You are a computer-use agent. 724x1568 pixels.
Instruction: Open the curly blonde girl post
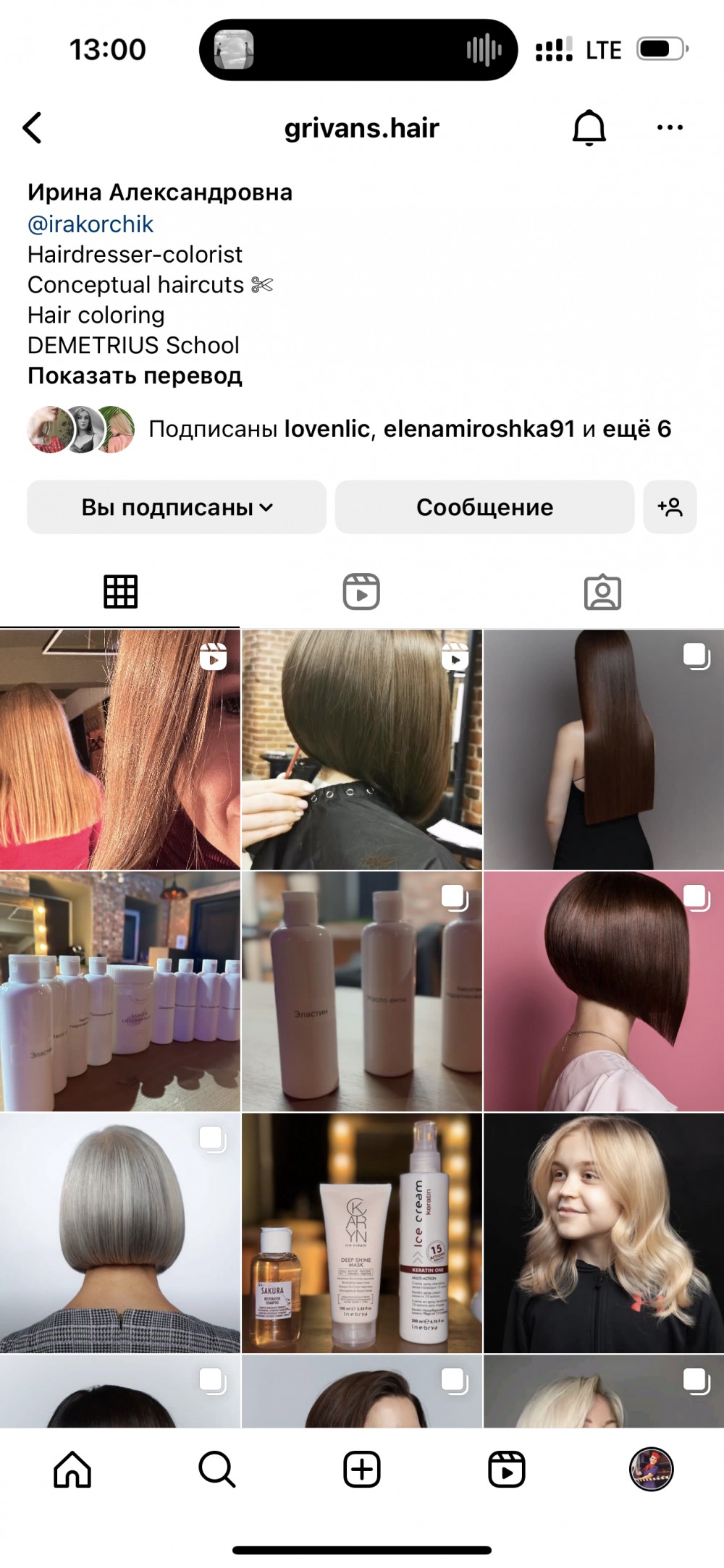coord(603,1233)
